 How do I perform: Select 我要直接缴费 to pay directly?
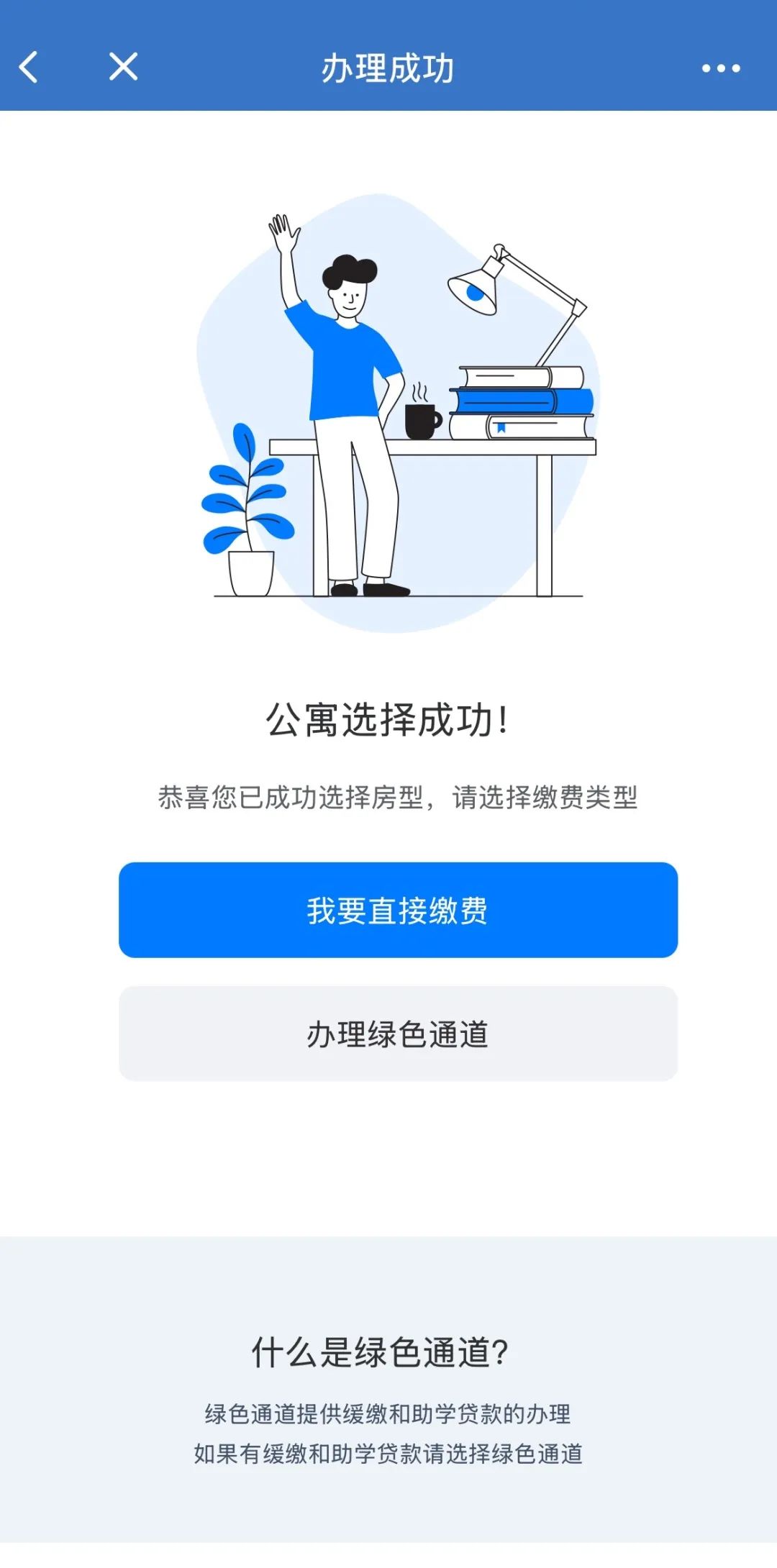click(398, 910)
